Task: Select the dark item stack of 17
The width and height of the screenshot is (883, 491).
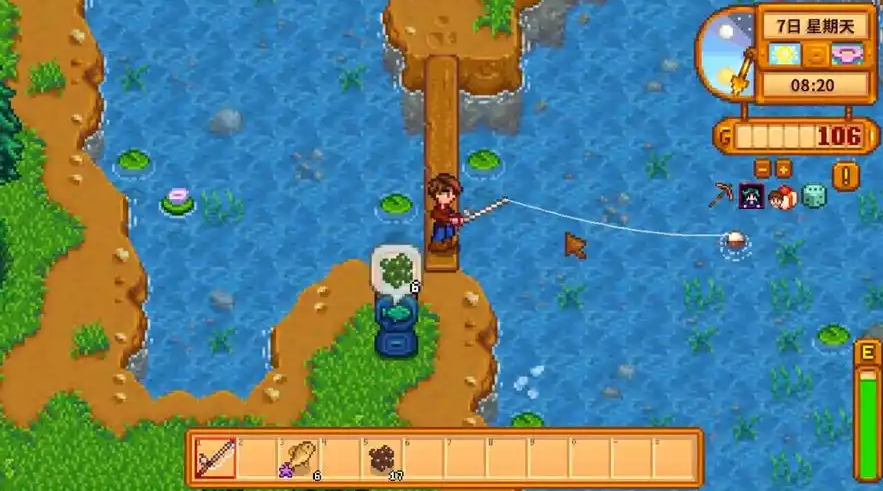Action: tap(383, 459)
